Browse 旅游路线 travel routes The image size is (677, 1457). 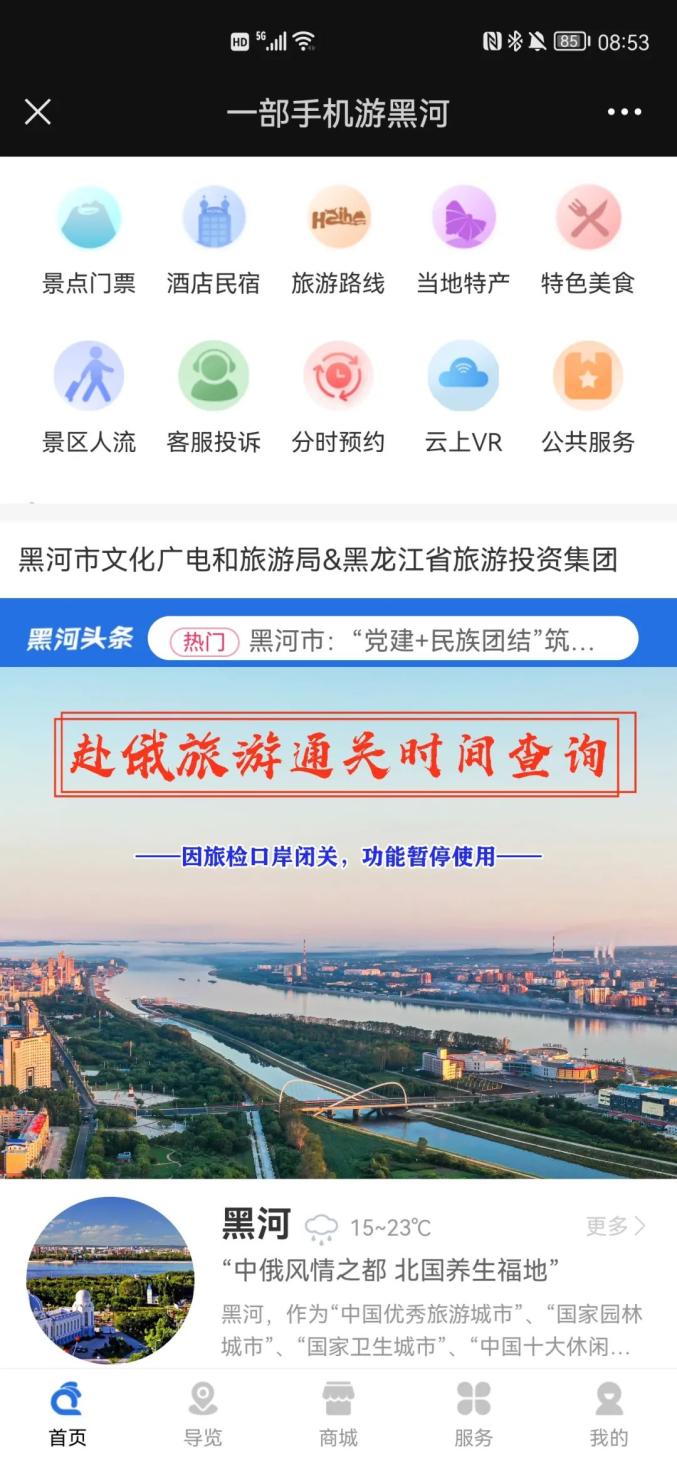click(x=338, y=241)
